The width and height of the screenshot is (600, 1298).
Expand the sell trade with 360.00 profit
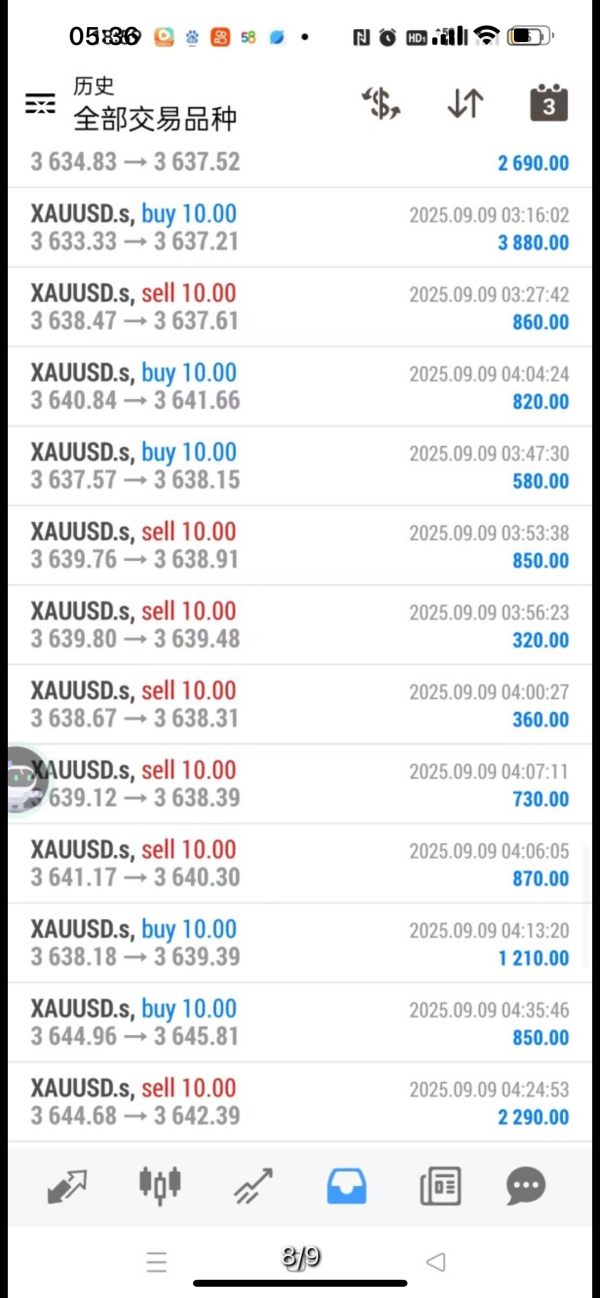coord(300,704)
